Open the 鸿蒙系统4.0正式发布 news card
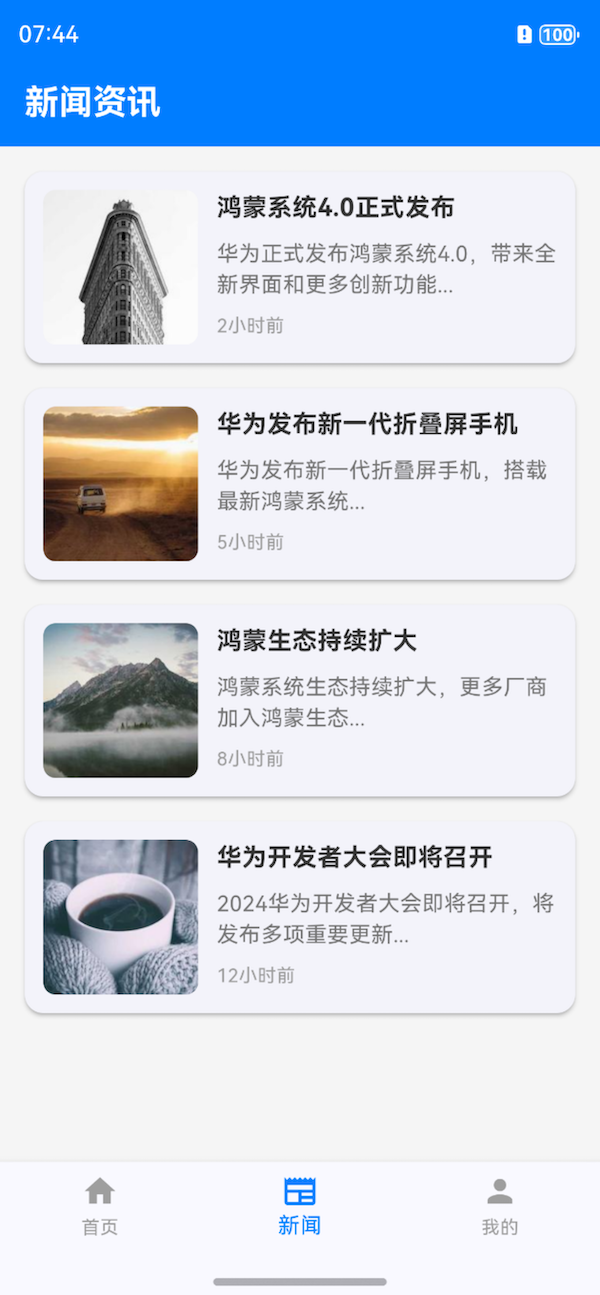Image resolution: width=600 pixels, height=1295 pixels. (300, 267)
